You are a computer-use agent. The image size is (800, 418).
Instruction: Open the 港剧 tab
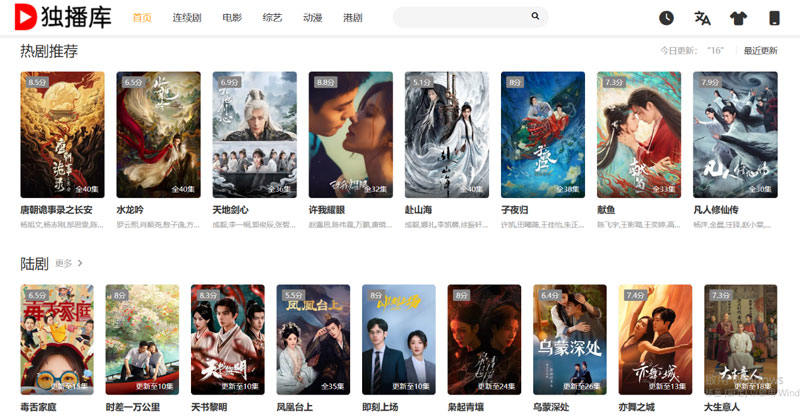[x=352, y=18]
